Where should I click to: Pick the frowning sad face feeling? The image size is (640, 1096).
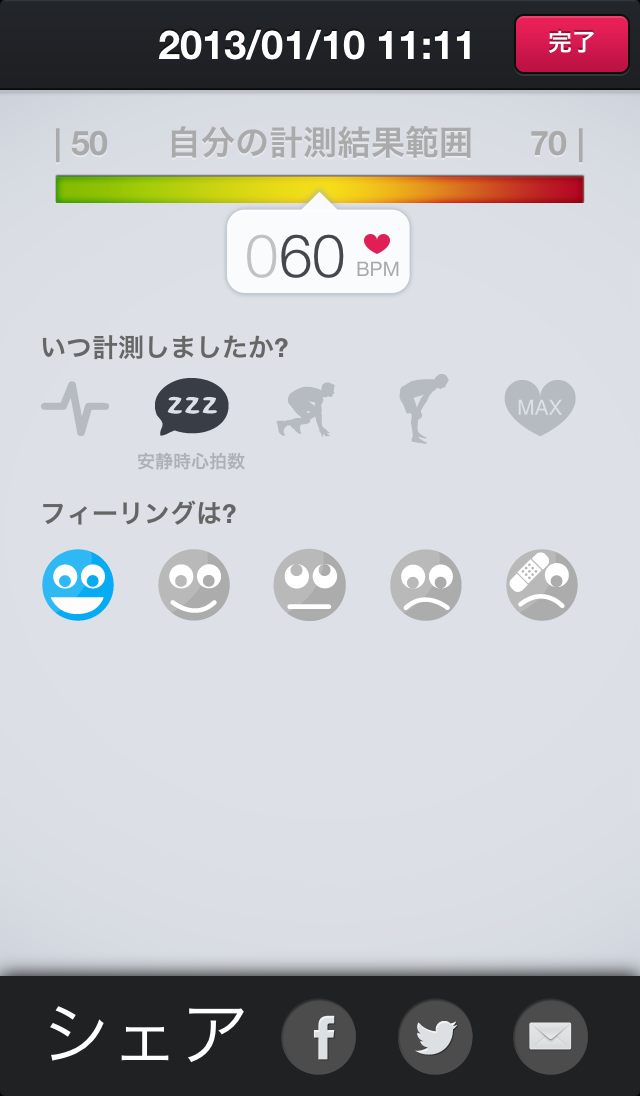click(426, 585)
